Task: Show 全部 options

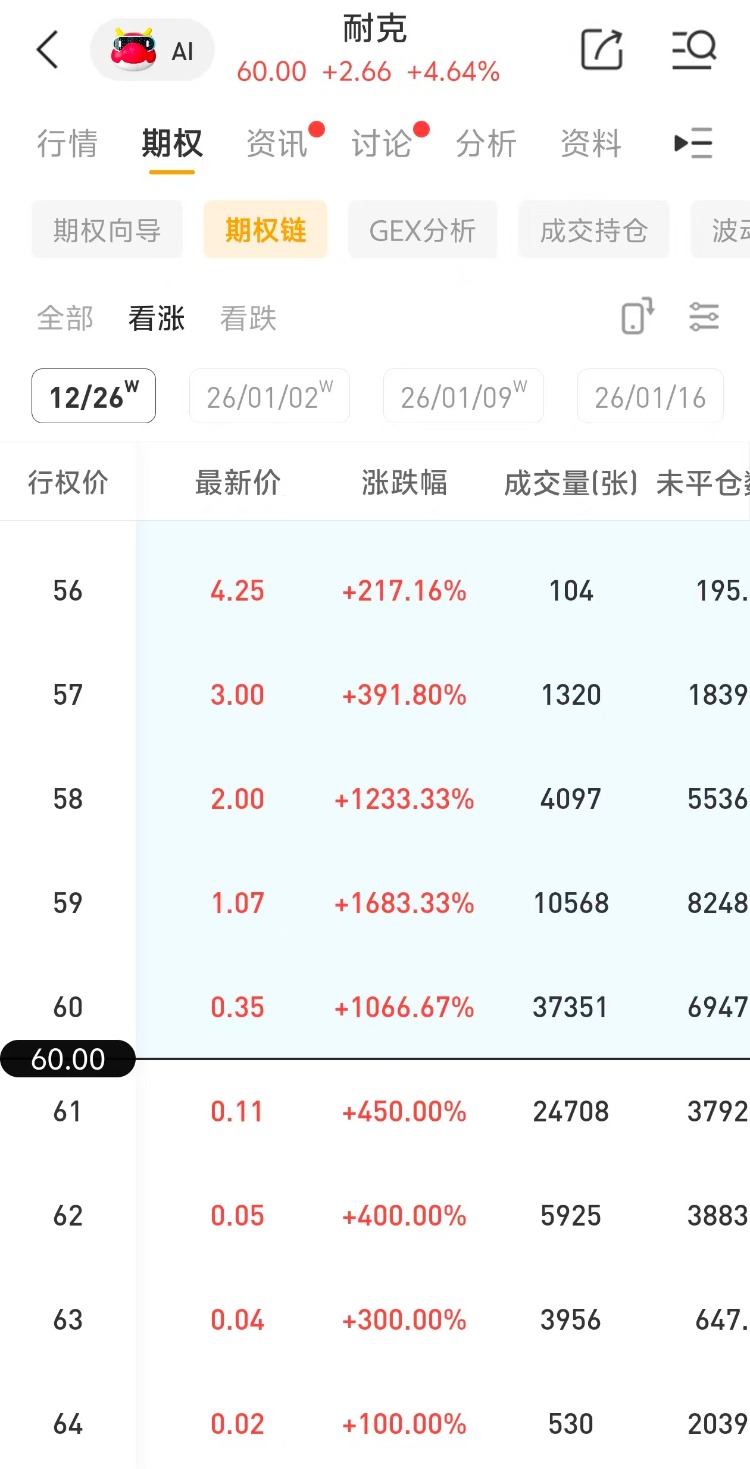Action: click(x=65, y=319)
